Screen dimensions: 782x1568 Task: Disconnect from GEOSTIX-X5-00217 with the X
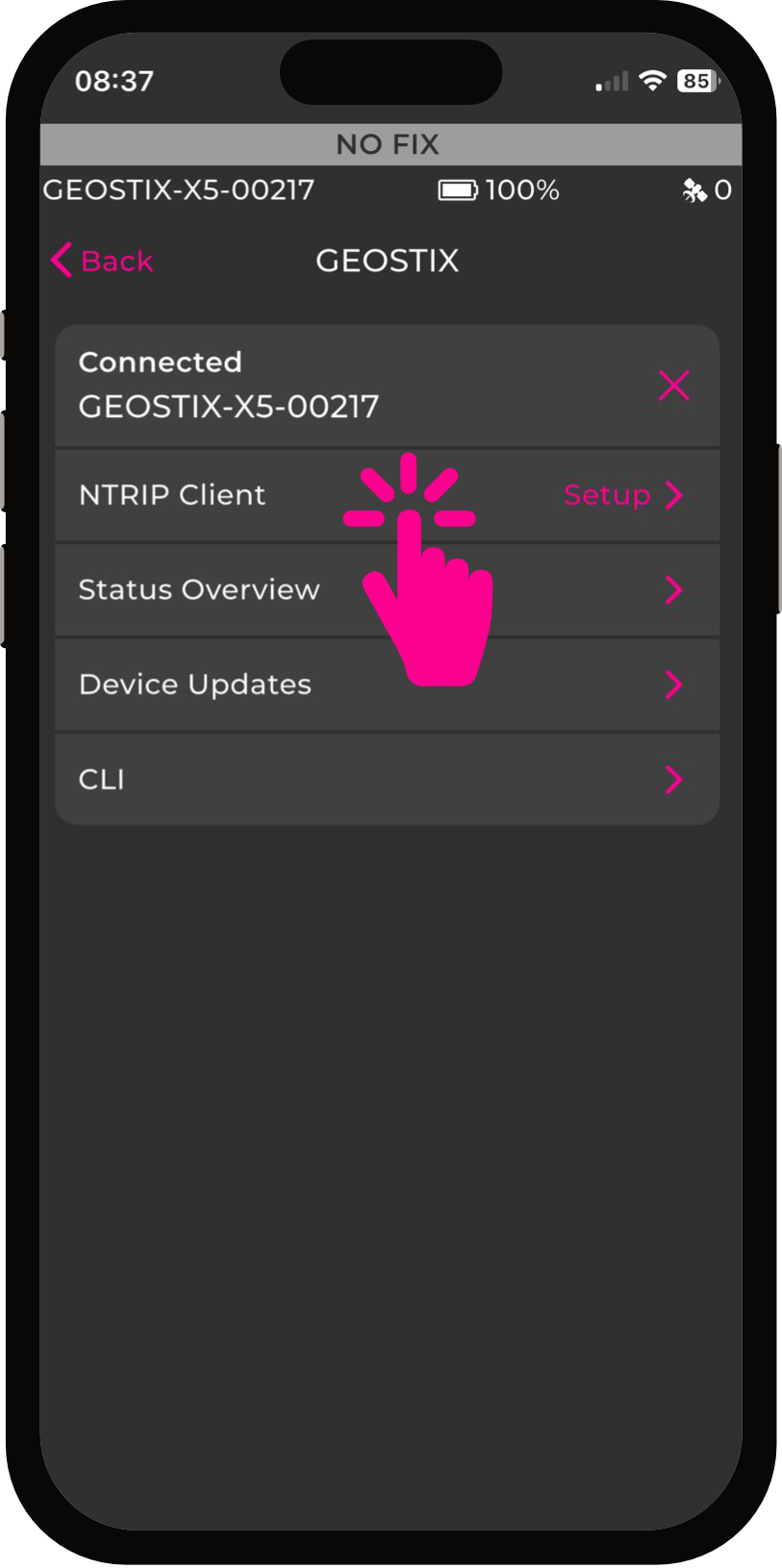coord(673,386)
